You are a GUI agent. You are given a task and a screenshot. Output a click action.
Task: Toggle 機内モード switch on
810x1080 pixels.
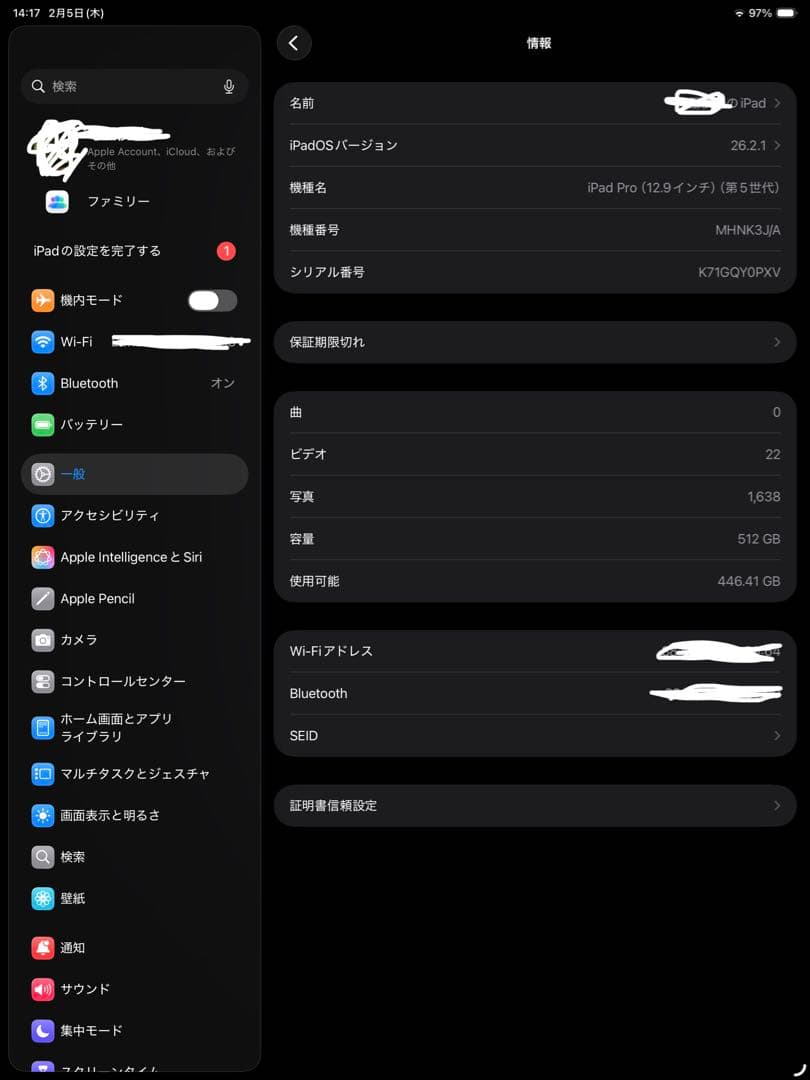point(211,300)
